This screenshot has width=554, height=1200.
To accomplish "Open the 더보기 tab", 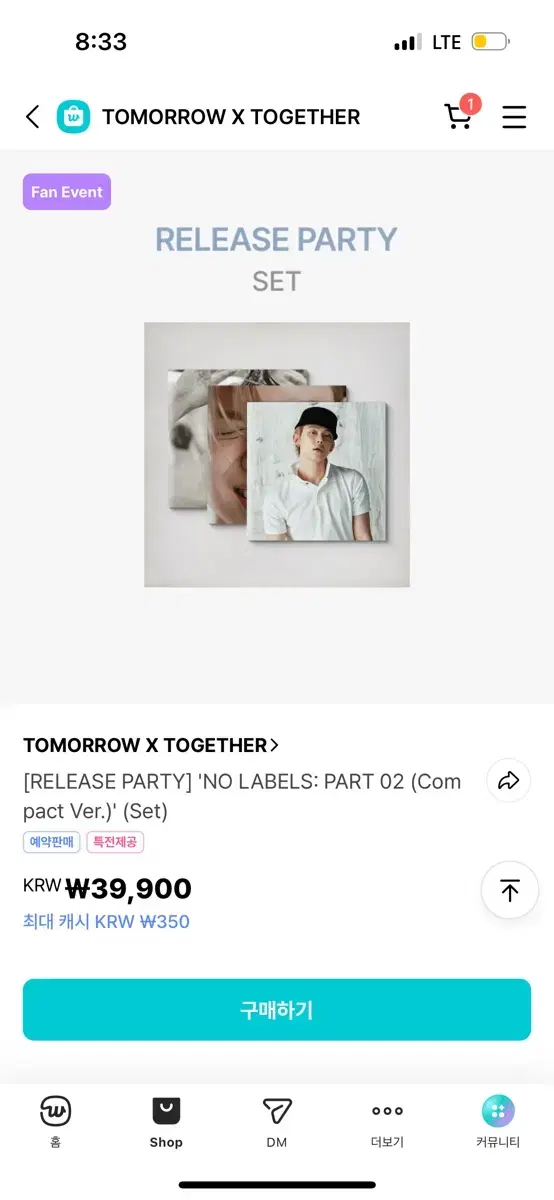I will tap(387, 1121).
